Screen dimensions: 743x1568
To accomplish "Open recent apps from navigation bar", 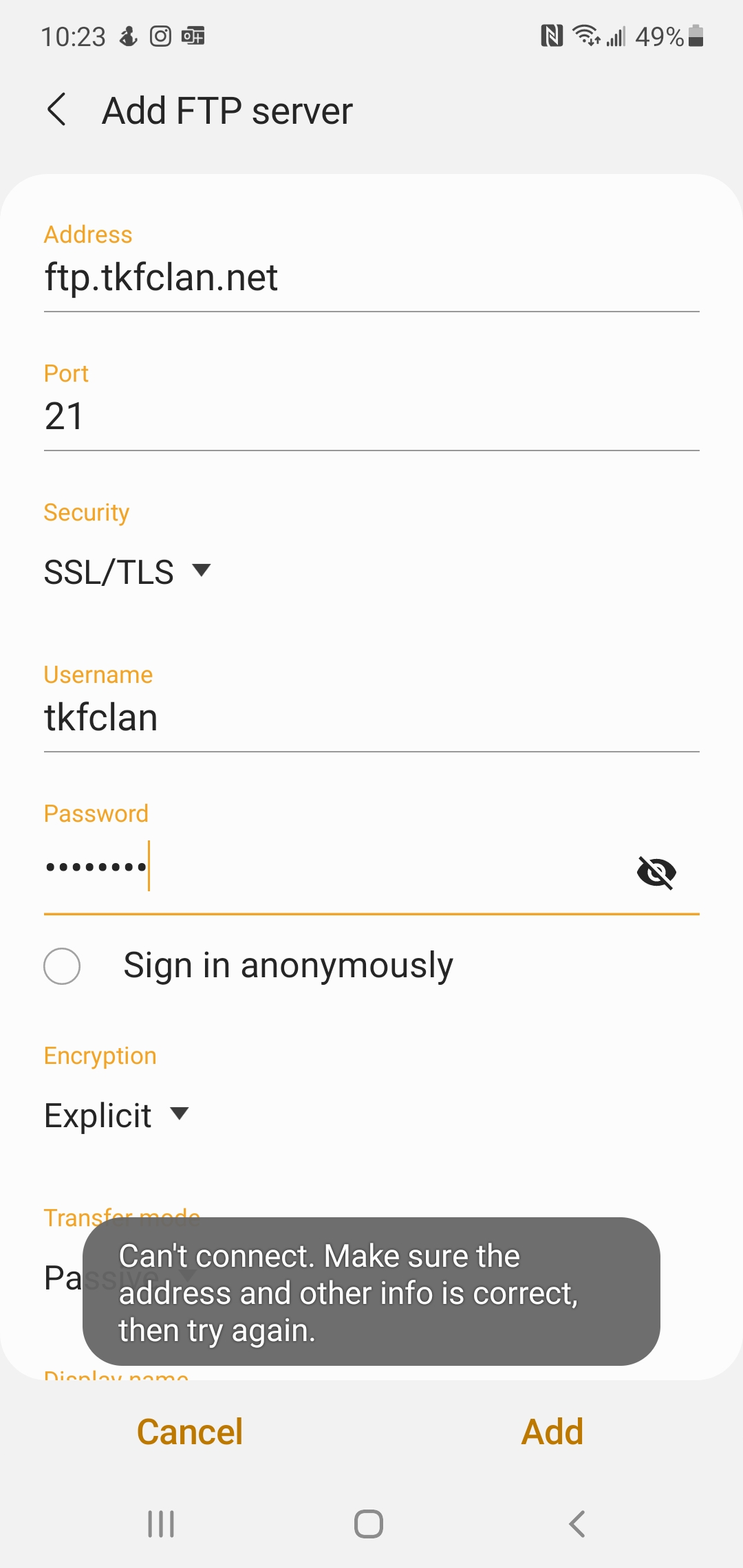I will point(161,1524).
